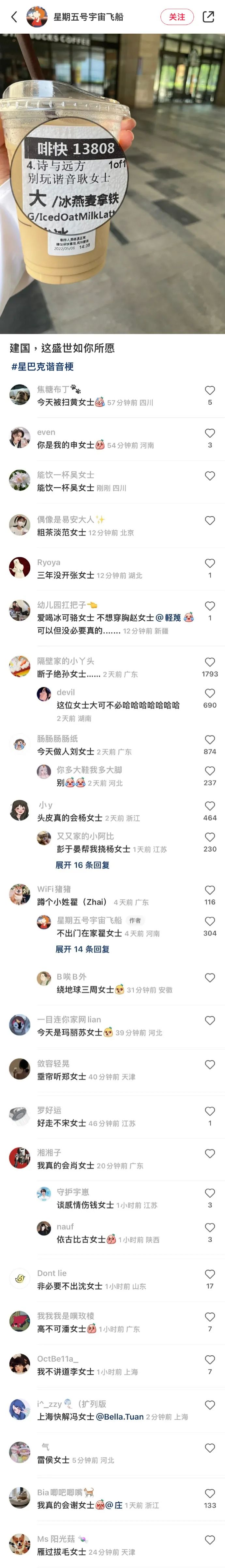Open Ryoya's profile avatar
This screenshot has width=225, height=1568.
point(20,567)
